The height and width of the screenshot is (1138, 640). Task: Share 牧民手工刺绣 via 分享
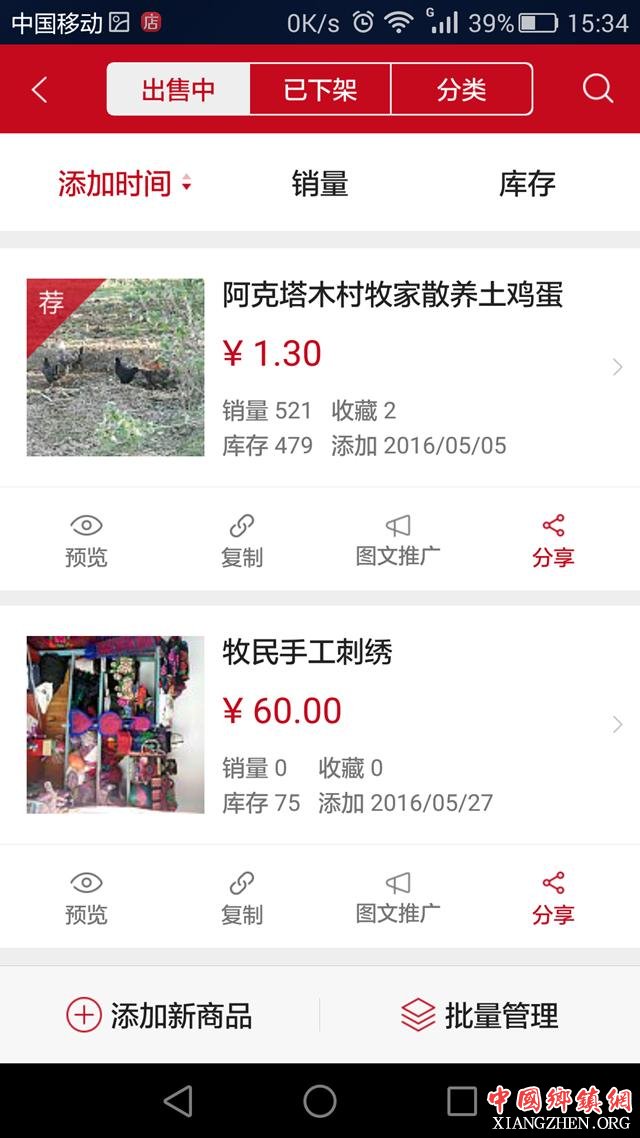coord(553,898)
